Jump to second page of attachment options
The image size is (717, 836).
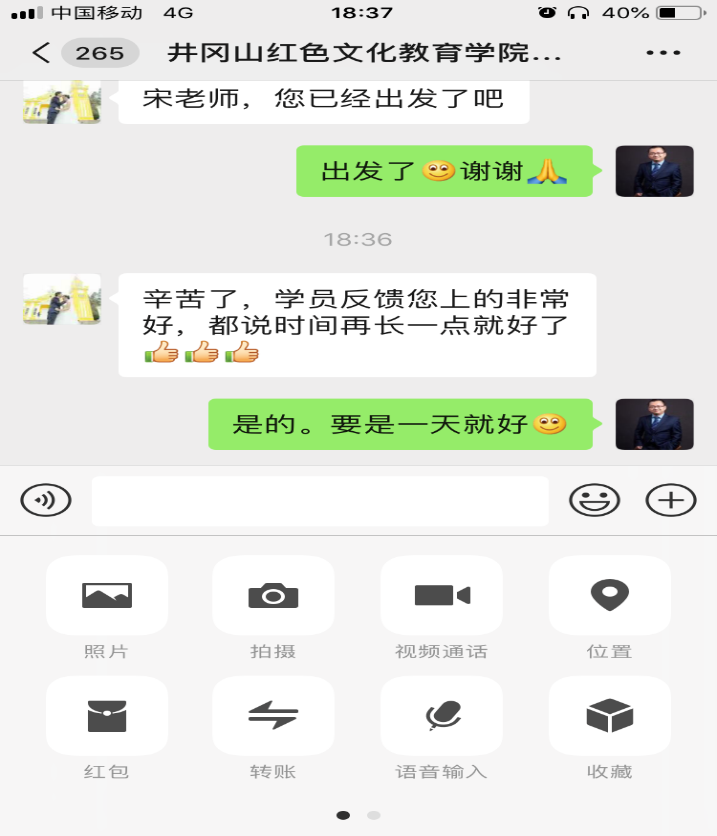(374, 815)
